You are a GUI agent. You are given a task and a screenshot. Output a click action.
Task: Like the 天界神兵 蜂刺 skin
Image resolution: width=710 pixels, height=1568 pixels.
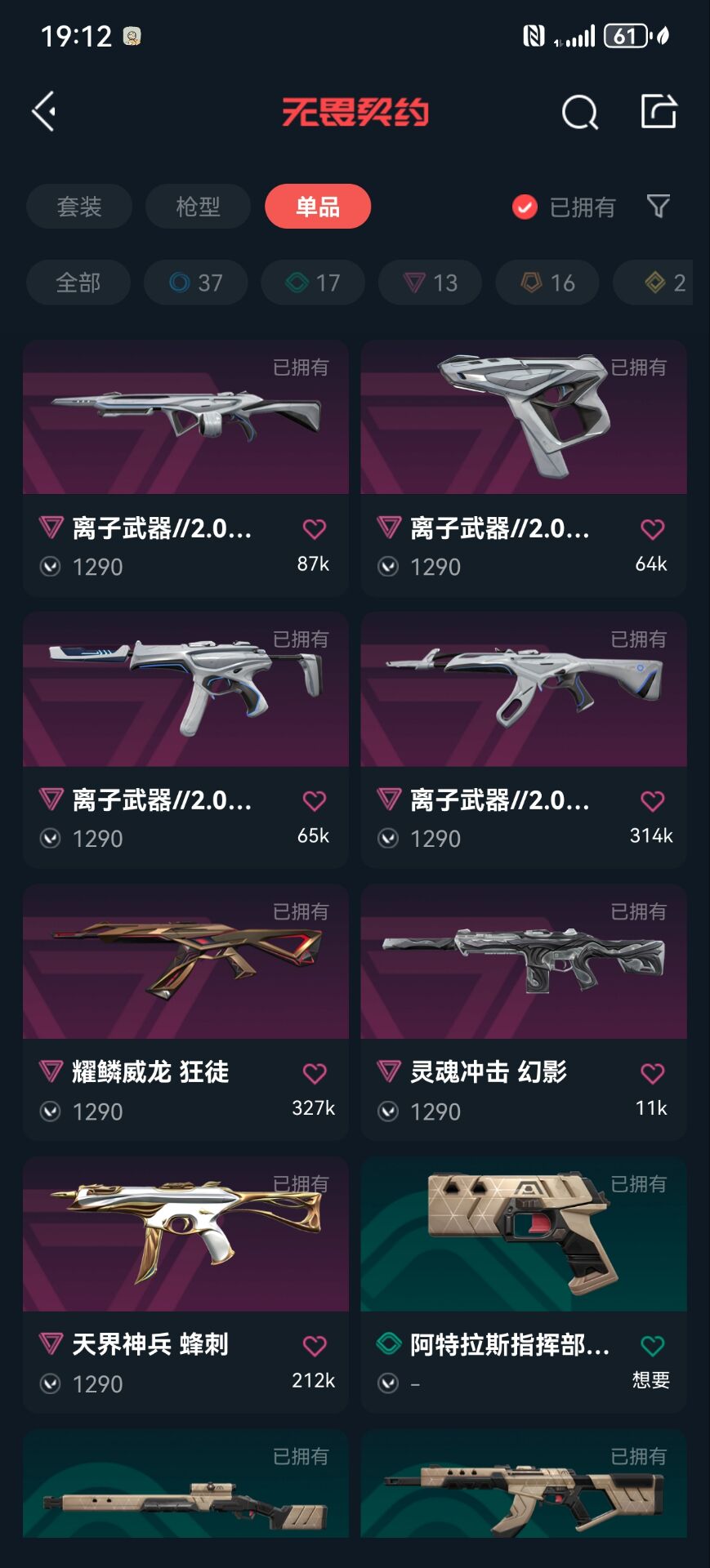315,1345
